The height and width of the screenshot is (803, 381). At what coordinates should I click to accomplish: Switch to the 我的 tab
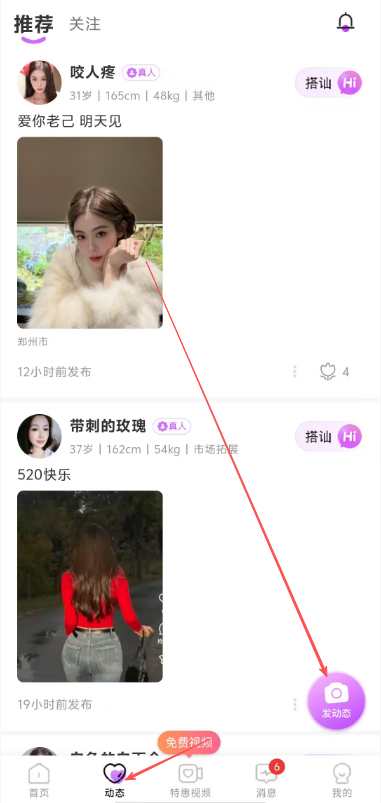342,780
